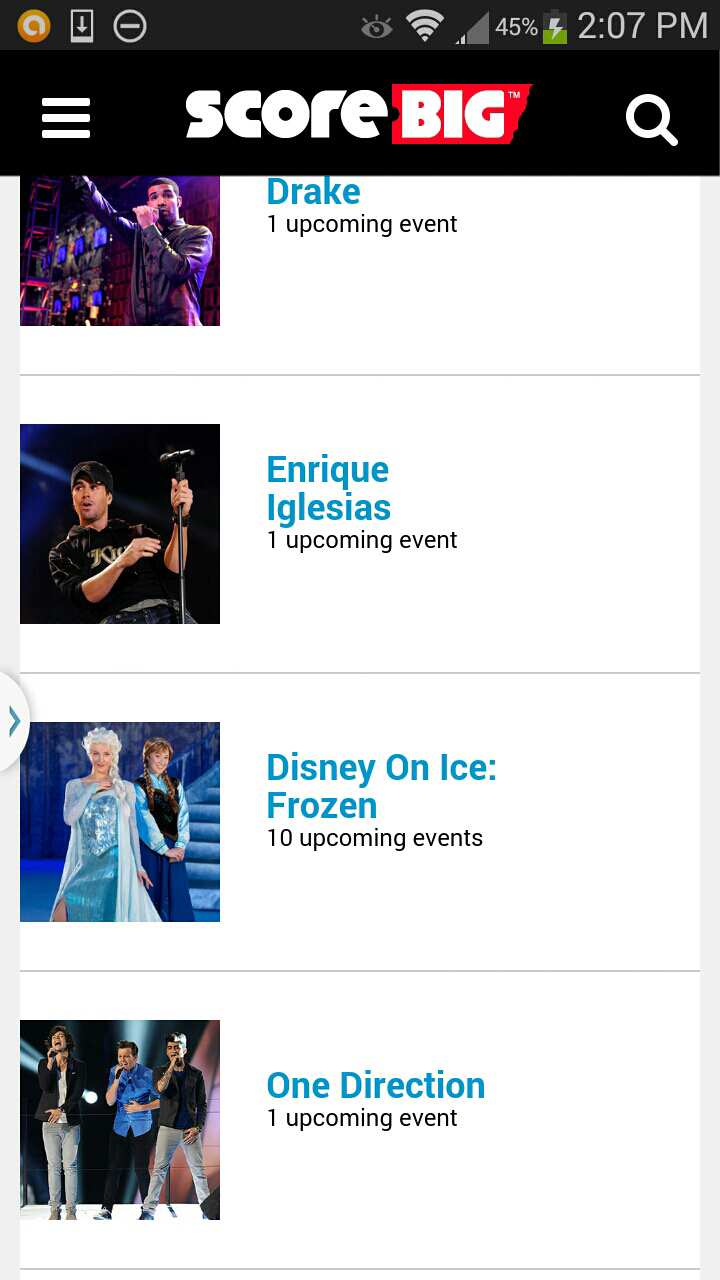Expand the side panel arrow handle
Image resolution: width=720 pixels, height=1280 pixels.
click(x=14, y=721)
